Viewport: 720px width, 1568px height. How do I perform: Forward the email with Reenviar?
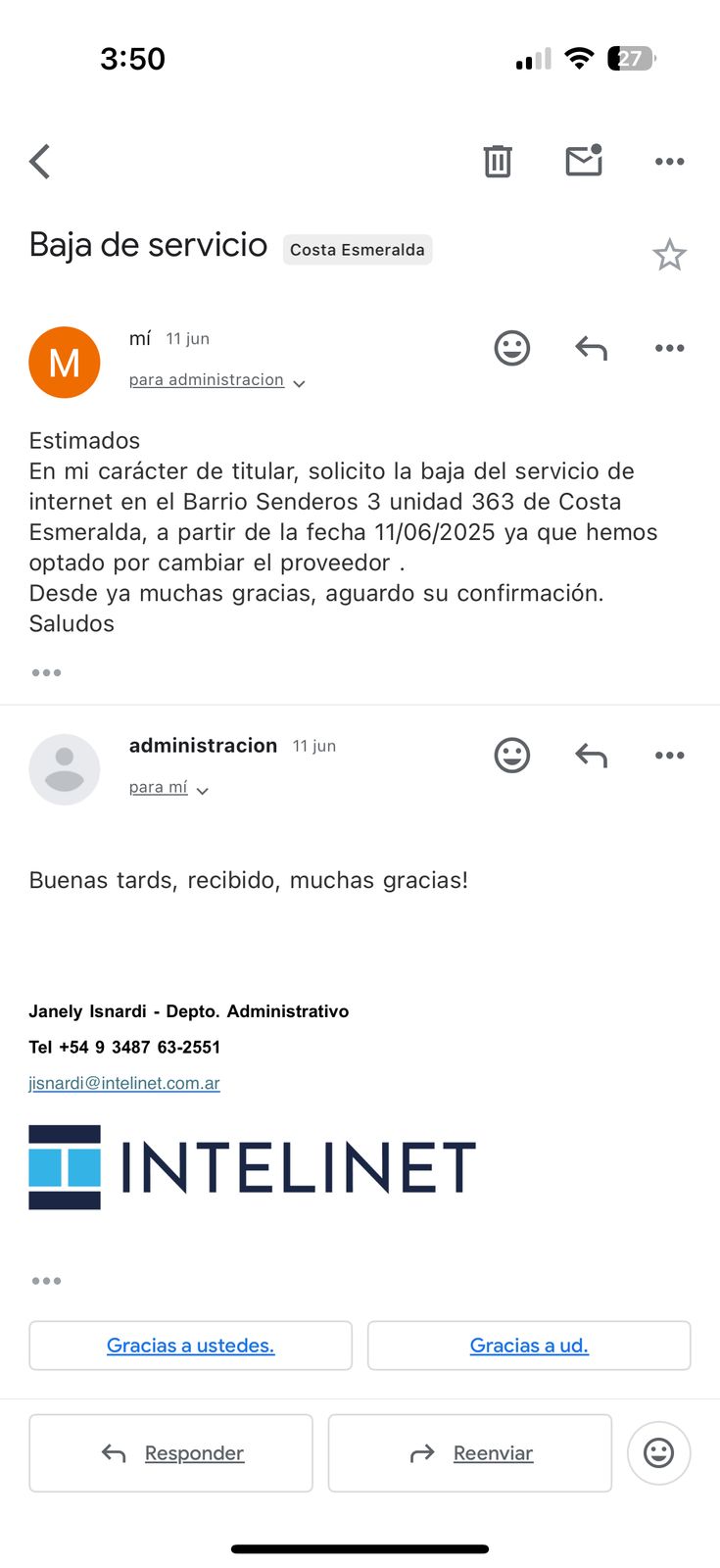(x=470, y=1453)
